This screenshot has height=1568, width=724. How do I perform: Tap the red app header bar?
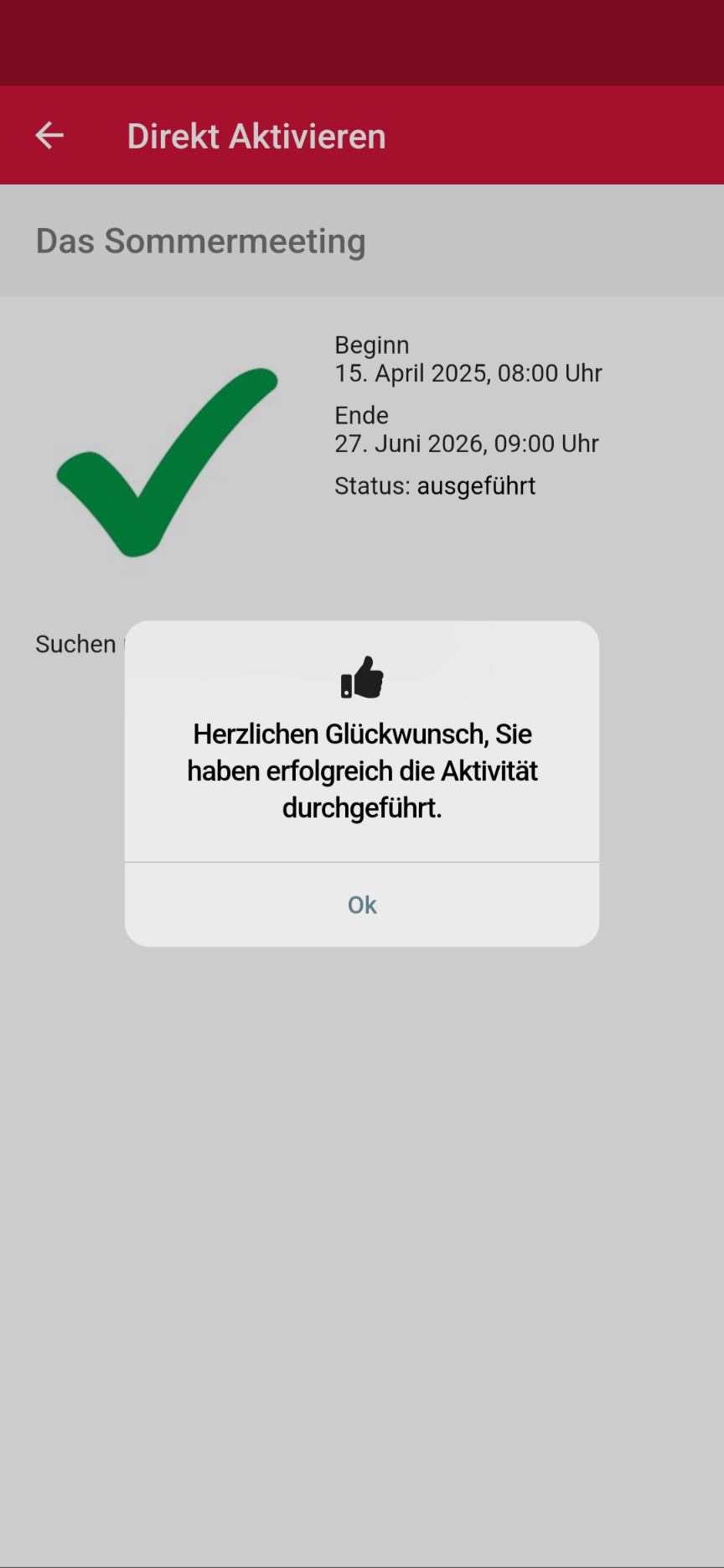pyautogui.click(x=503, y=135)
